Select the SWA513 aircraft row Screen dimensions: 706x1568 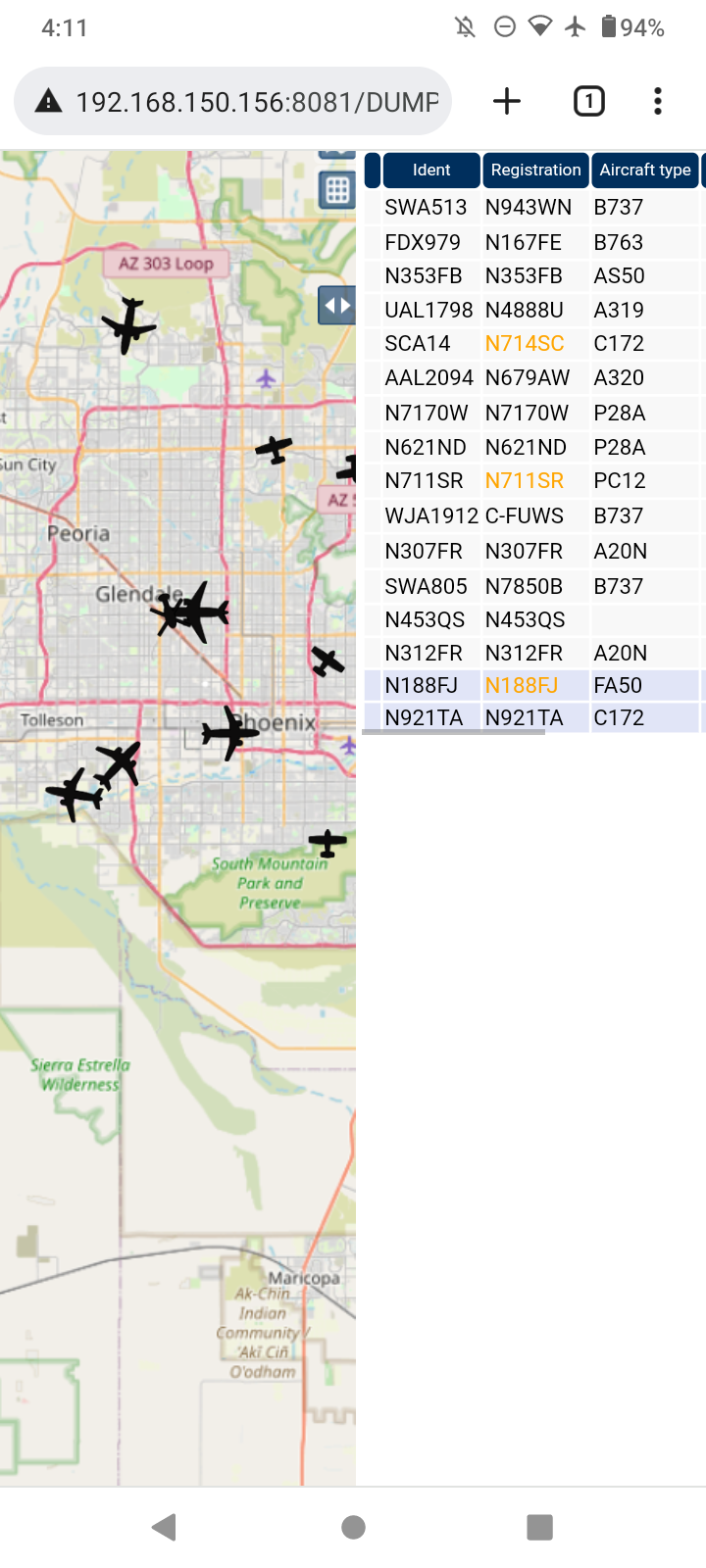(534, 208)
